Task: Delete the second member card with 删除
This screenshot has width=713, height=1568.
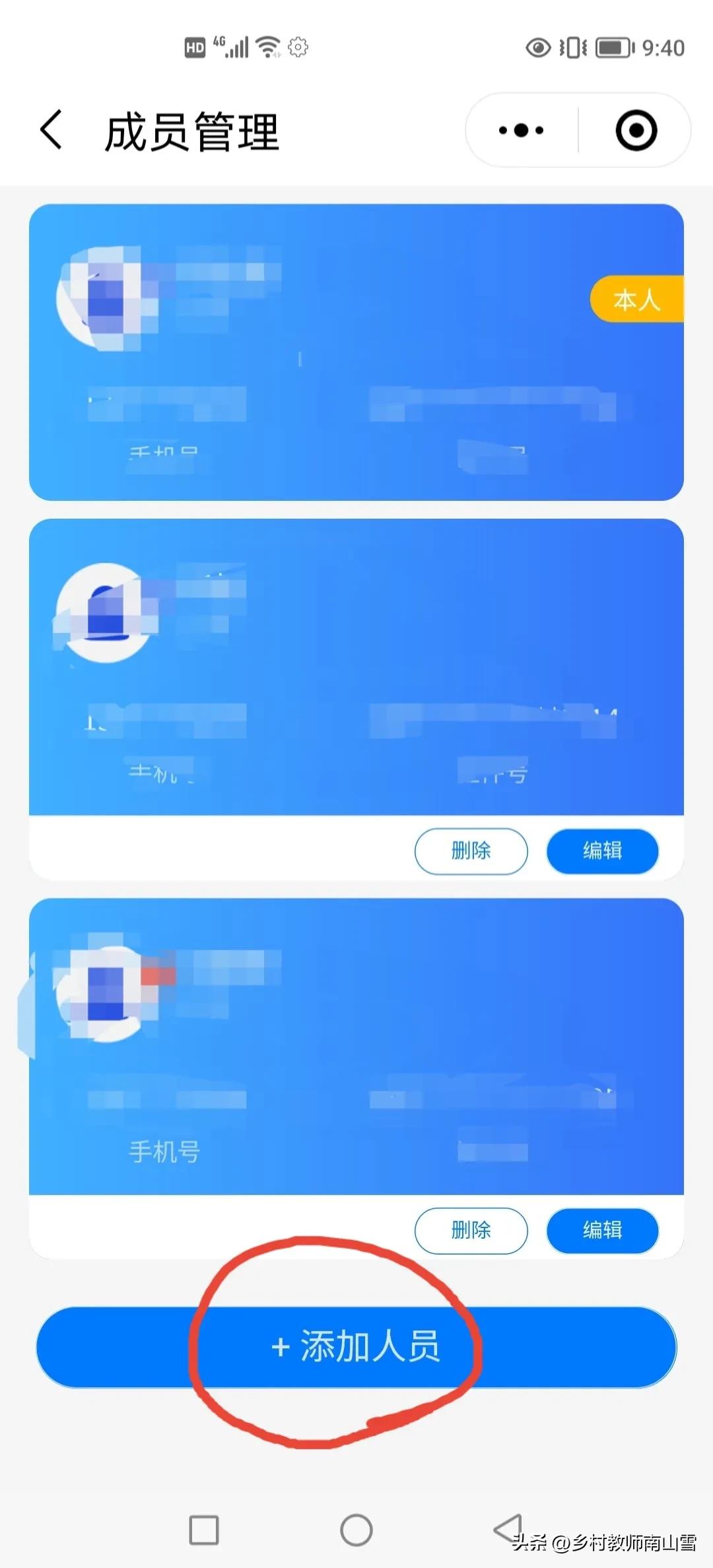Action: pyautogui.click(x=471, y=851)
